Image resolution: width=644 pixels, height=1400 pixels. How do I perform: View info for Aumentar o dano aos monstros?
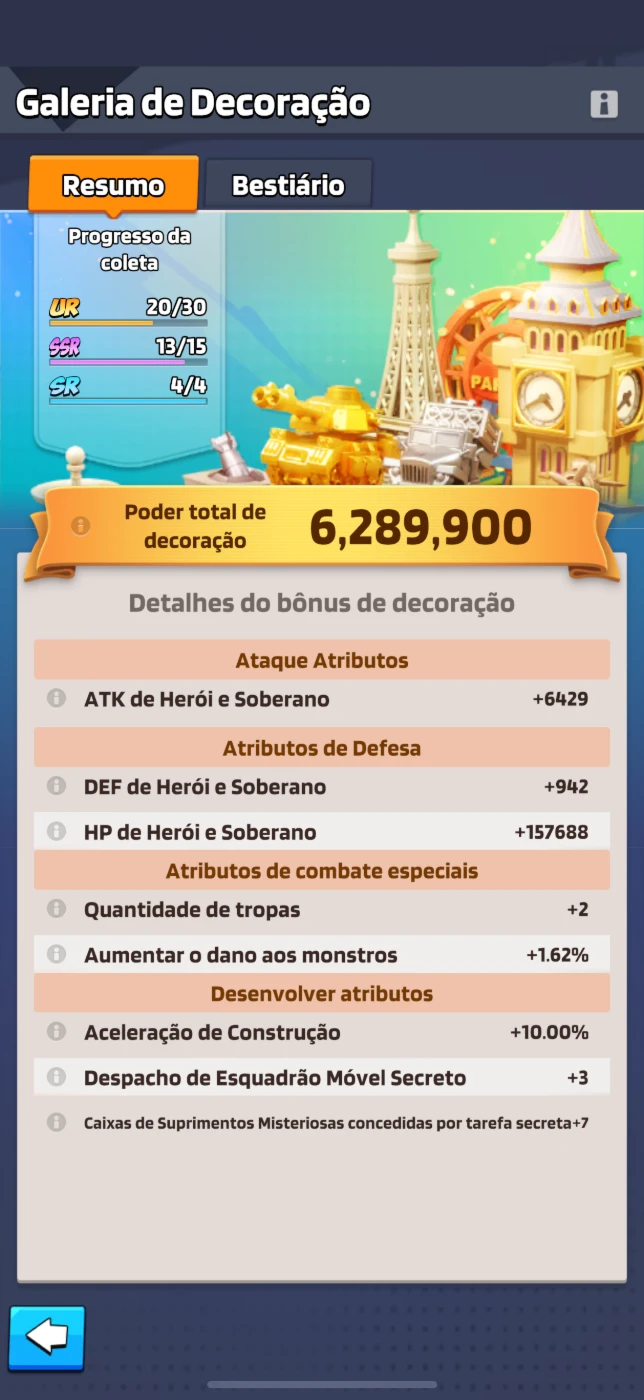tap(57, 954)
